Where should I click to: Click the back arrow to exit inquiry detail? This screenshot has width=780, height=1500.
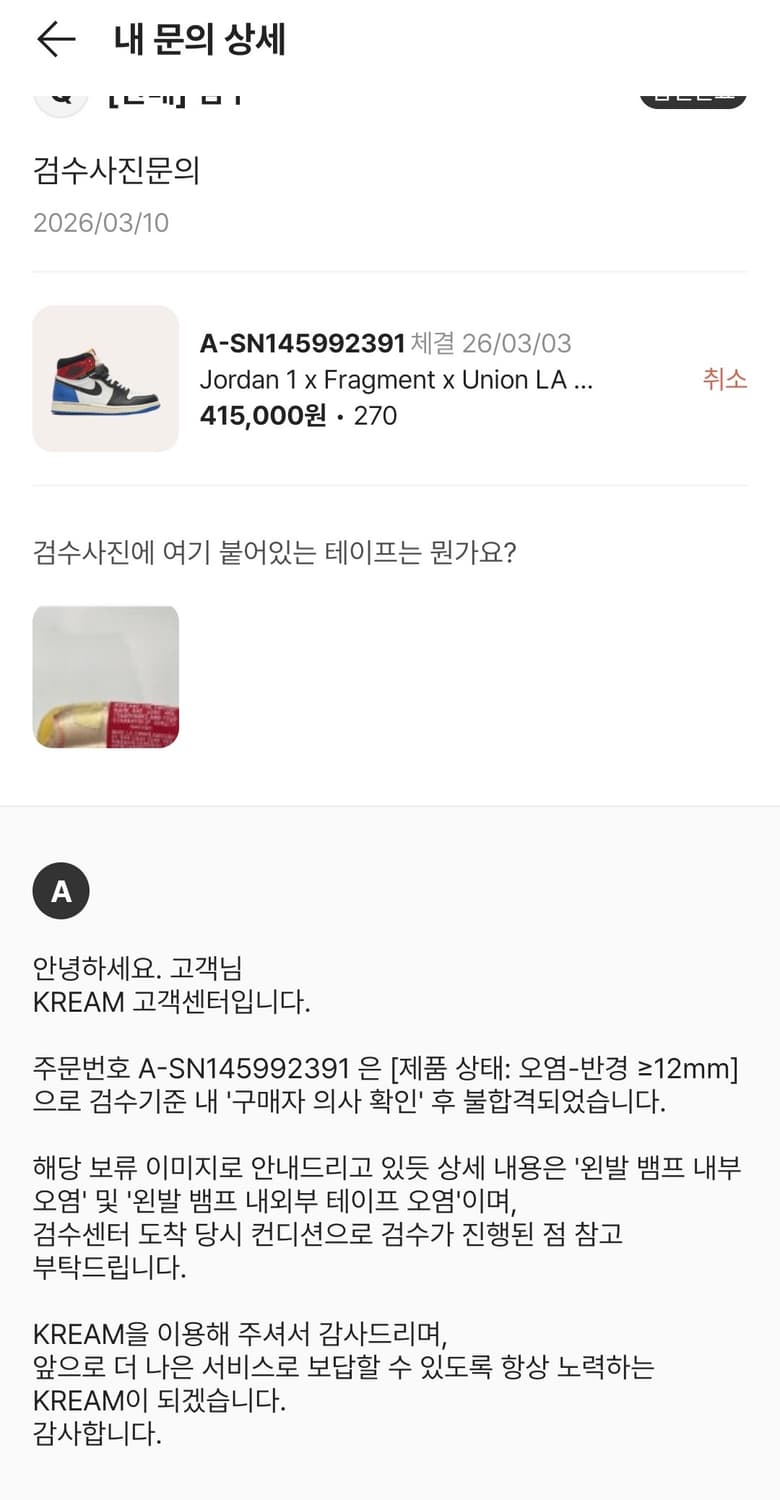point(55,40)
